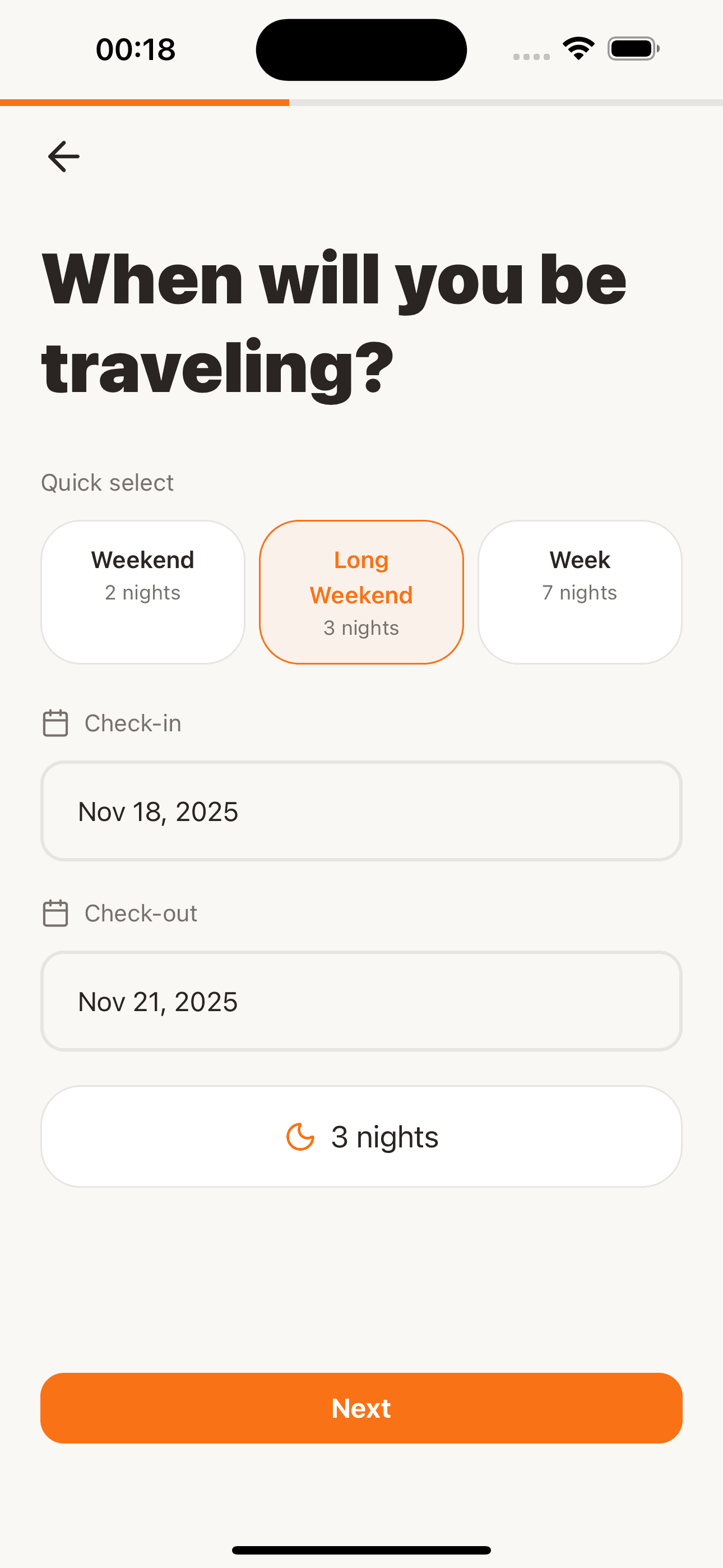Click the Check-out calendar icon
This screenshot has height=1568, width=723.
[55, 913]
